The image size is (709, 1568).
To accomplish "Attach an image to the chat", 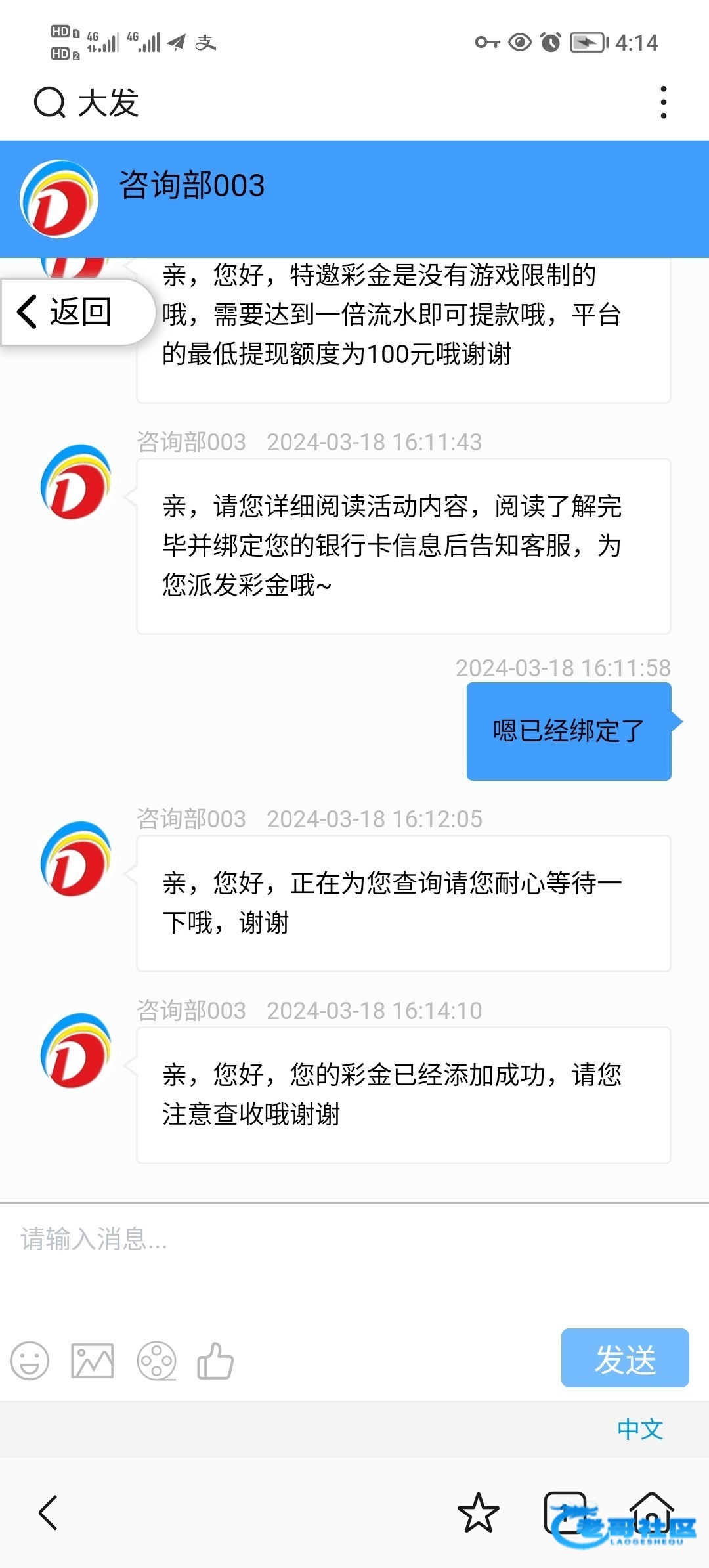I will point(93,1361).
